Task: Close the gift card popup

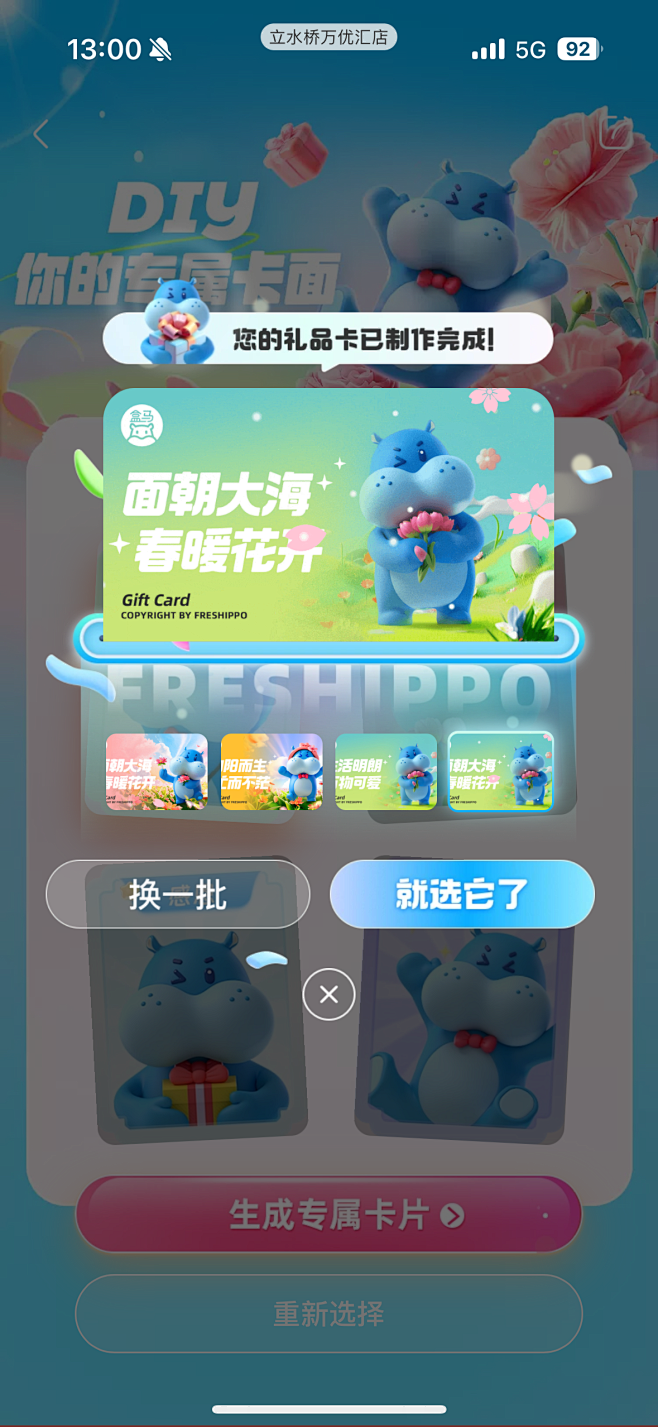Action: (x=329, y=994)
